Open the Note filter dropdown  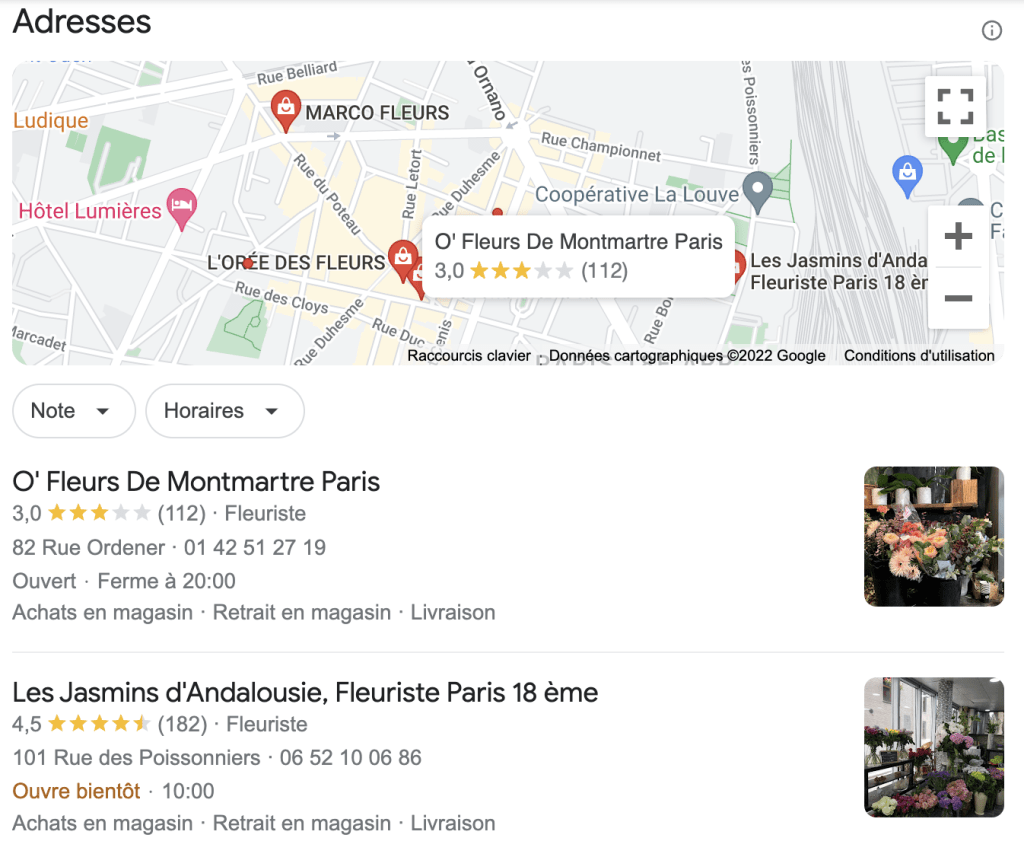[x=73, y=411]
